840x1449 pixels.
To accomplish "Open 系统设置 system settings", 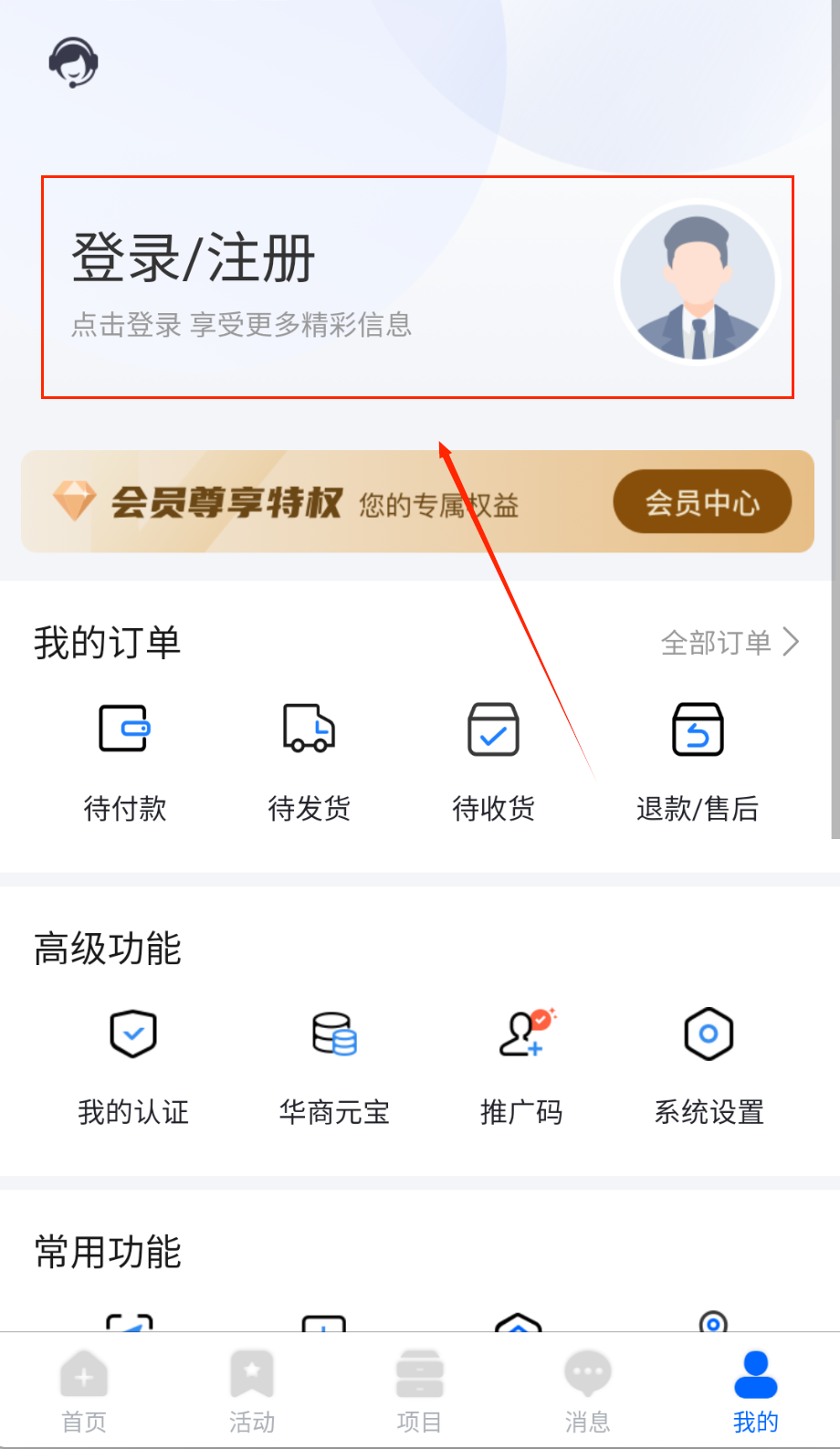I will (709, 1065).
